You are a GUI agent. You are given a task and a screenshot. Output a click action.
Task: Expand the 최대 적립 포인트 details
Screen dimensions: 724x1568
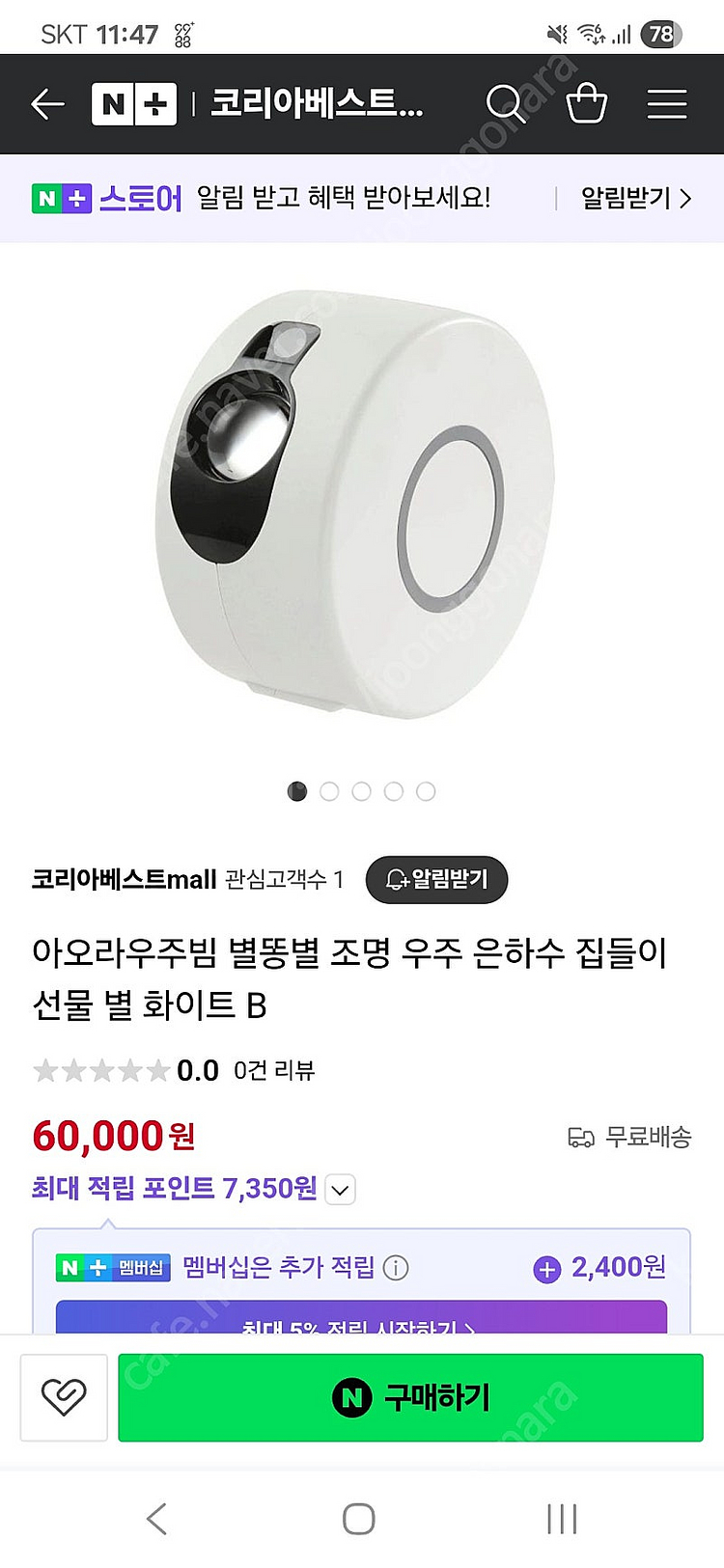click(x=341, y=1190)
